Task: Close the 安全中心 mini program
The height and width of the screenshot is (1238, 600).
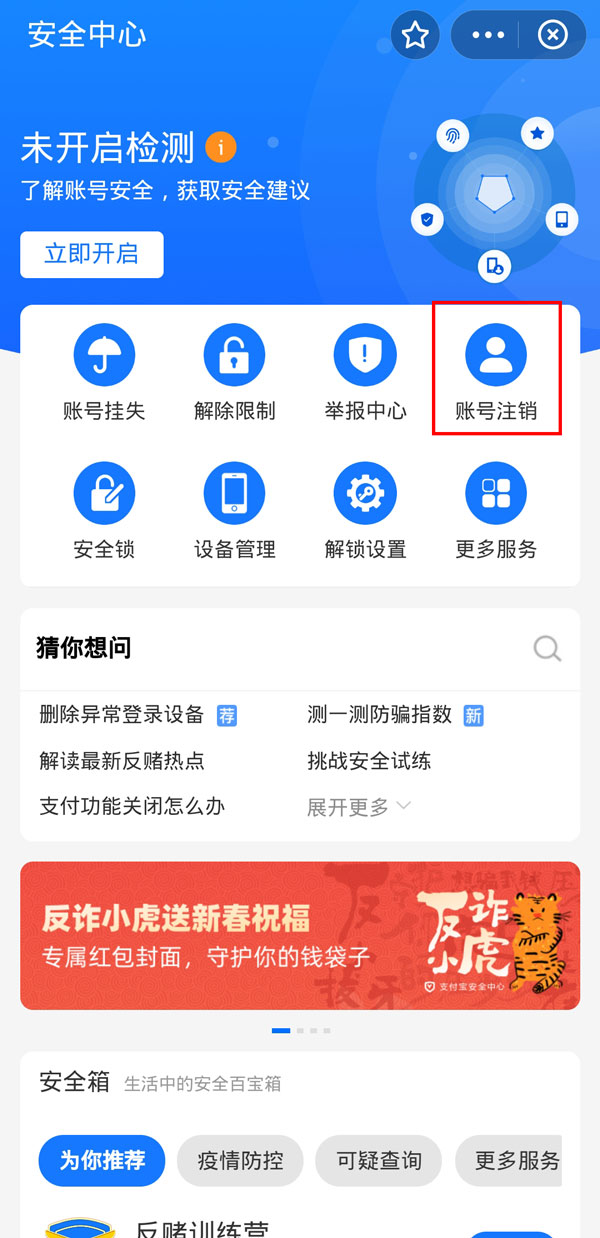Action: point(552,36)
